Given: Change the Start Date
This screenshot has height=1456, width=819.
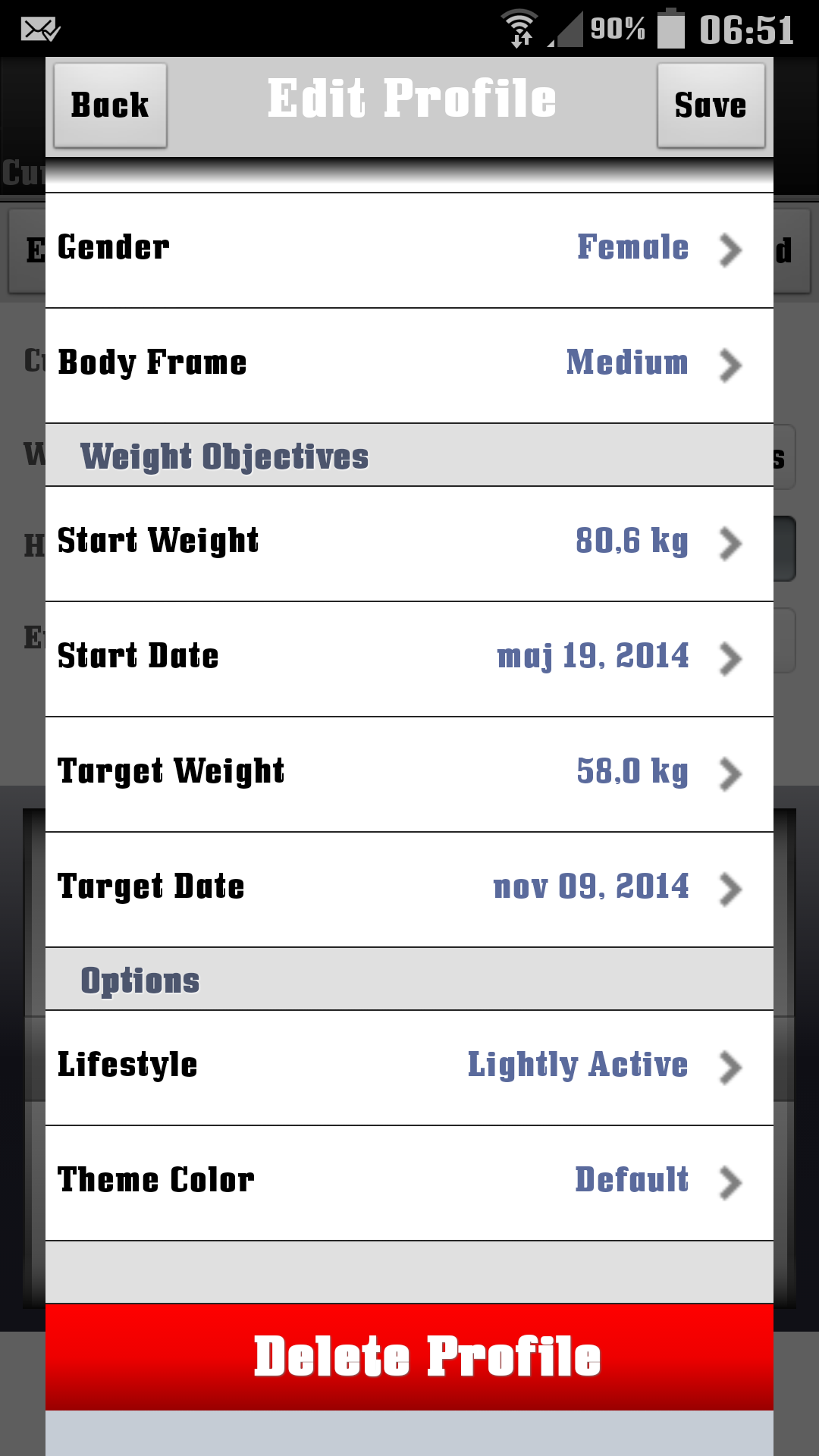Looking at the screenshot, I should [409, 658].
